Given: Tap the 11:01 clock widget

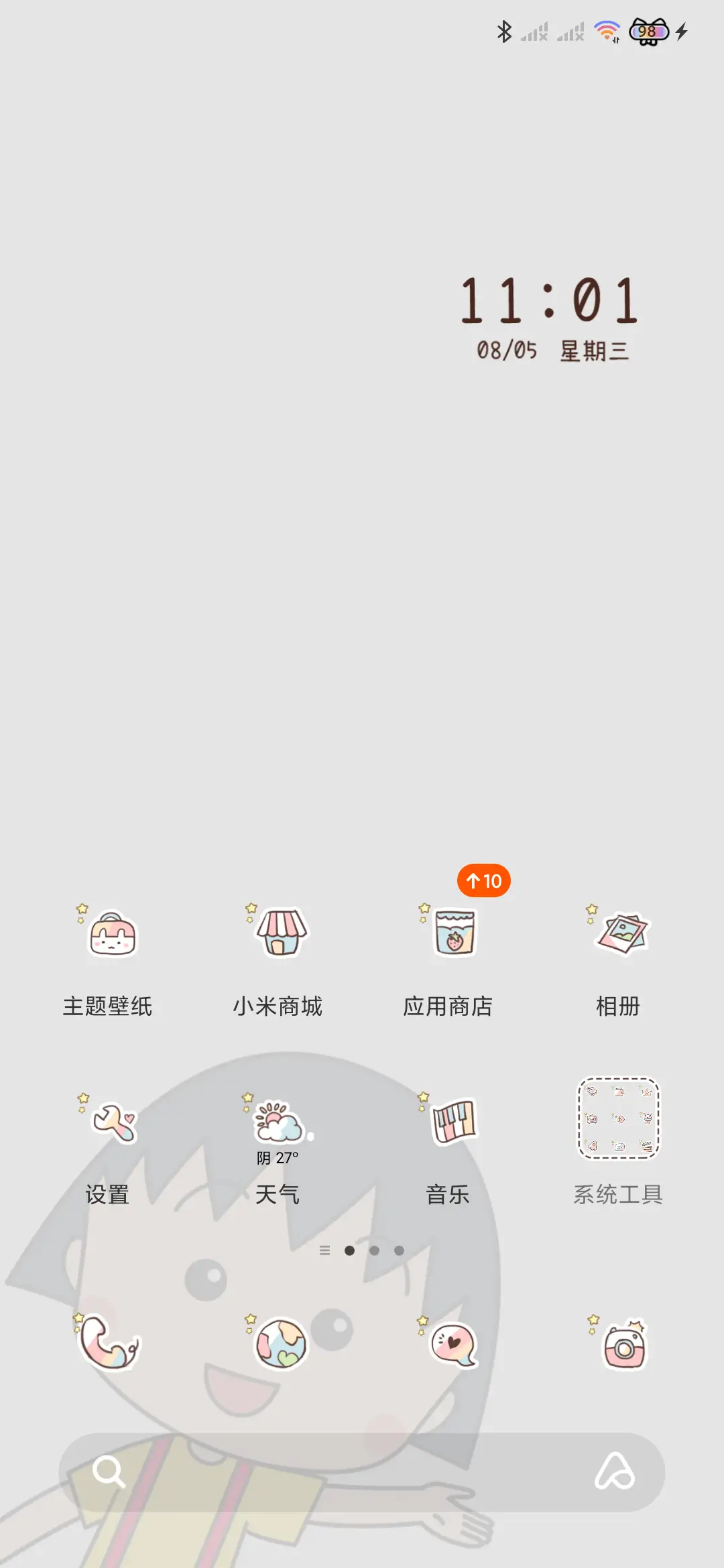Looking at the screenshot, I should 550,302.
